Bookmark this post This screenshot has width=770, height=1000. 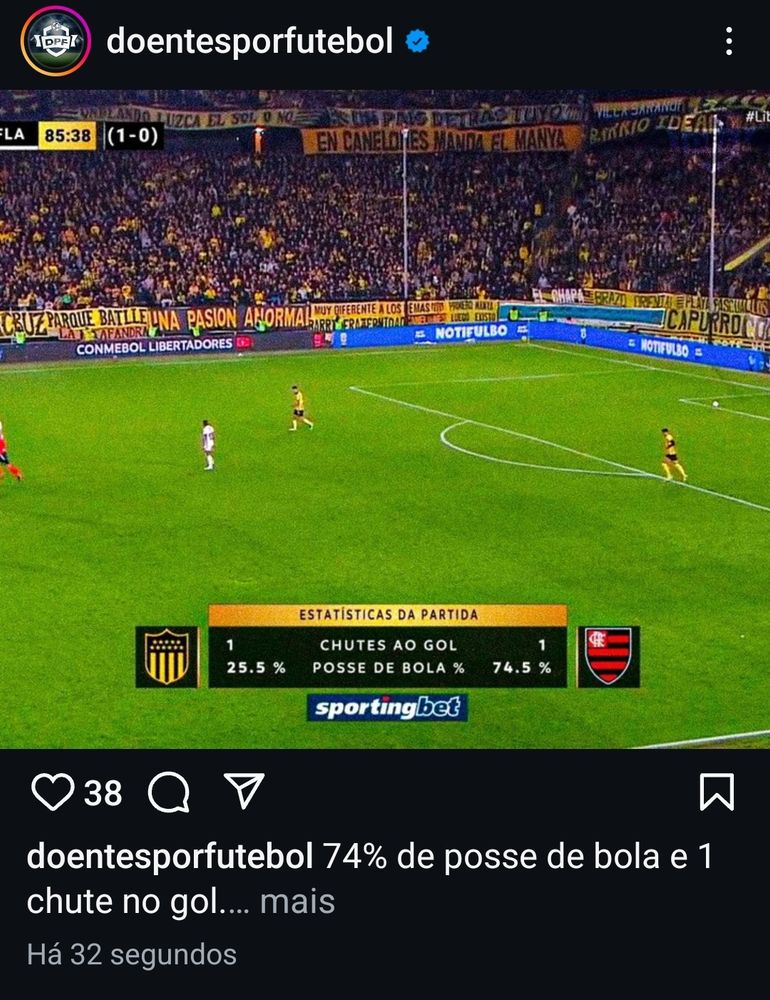point(717,792)
